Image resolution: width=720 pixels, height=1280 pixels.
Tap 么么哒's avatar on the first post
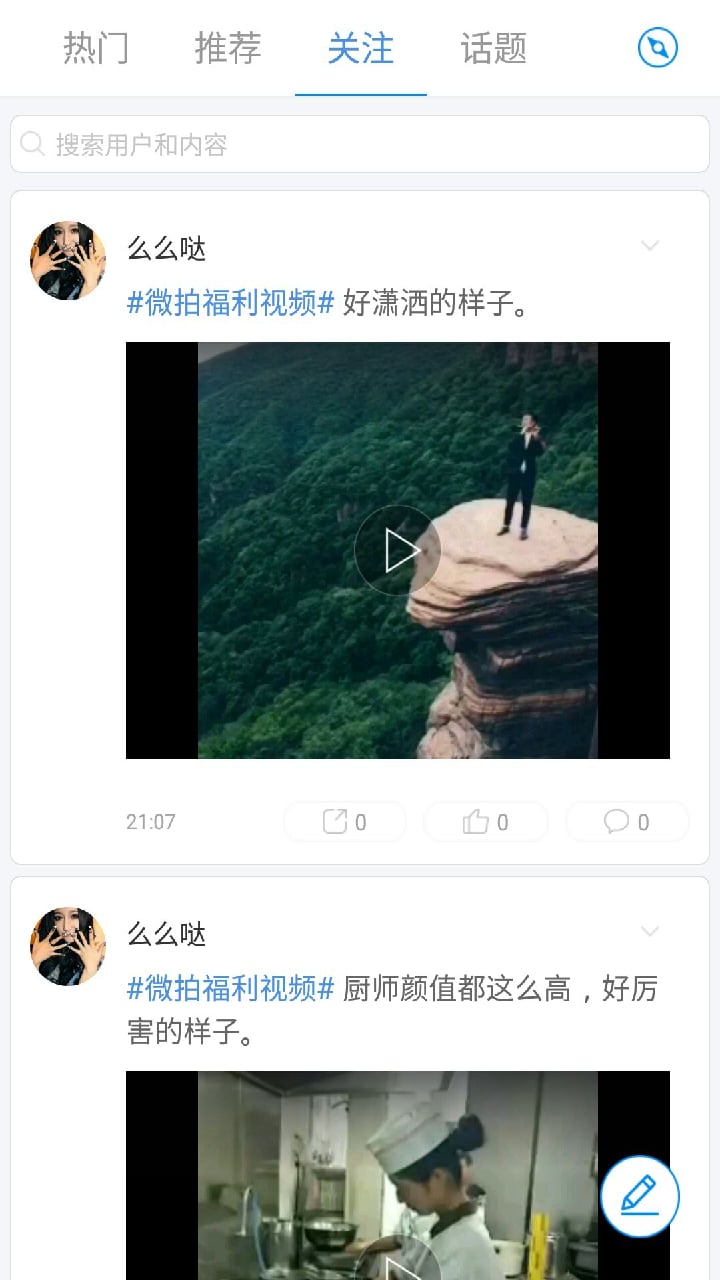coord(67,260)
